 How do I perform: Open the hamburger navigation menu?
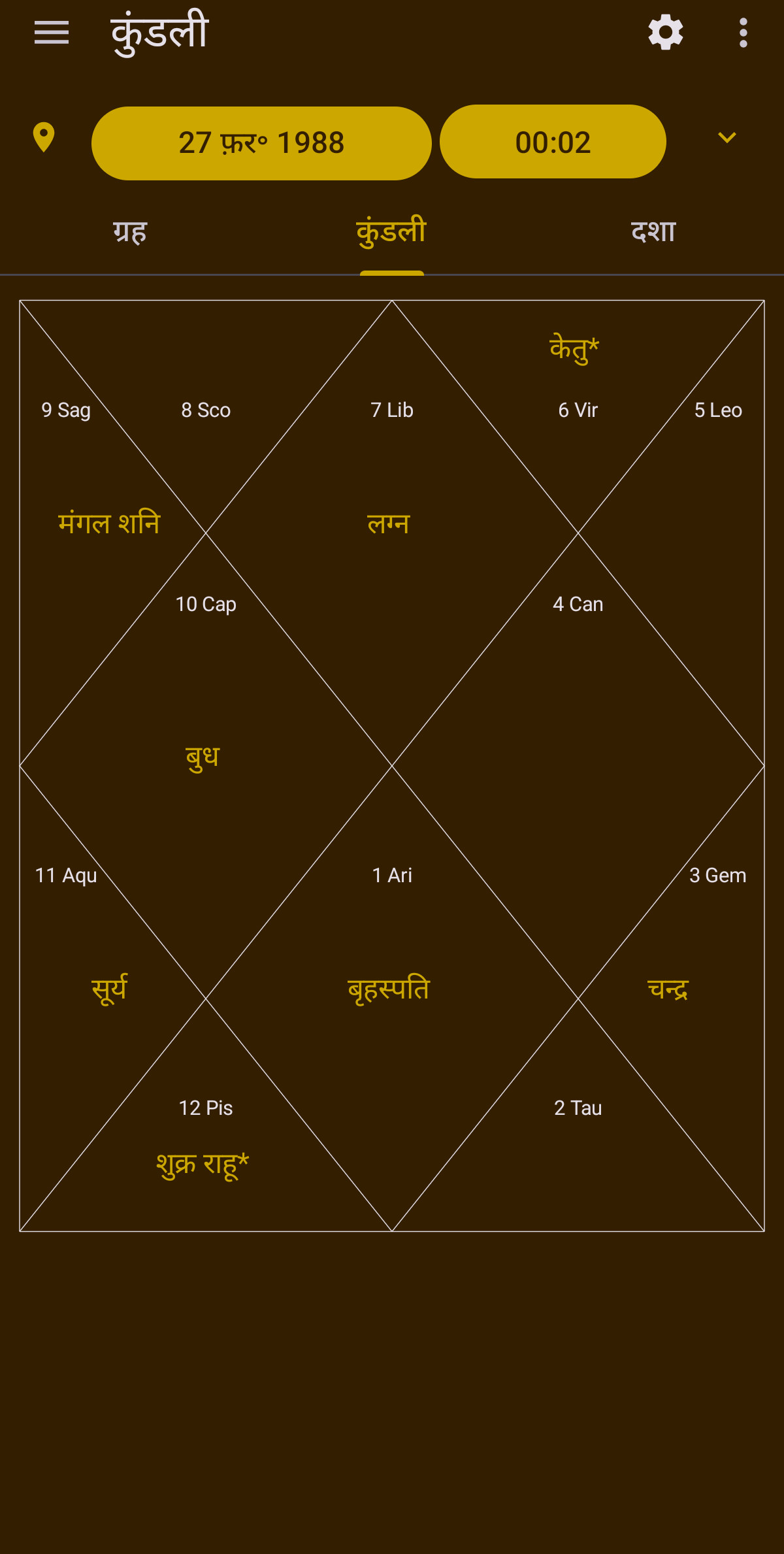[52, 32]
